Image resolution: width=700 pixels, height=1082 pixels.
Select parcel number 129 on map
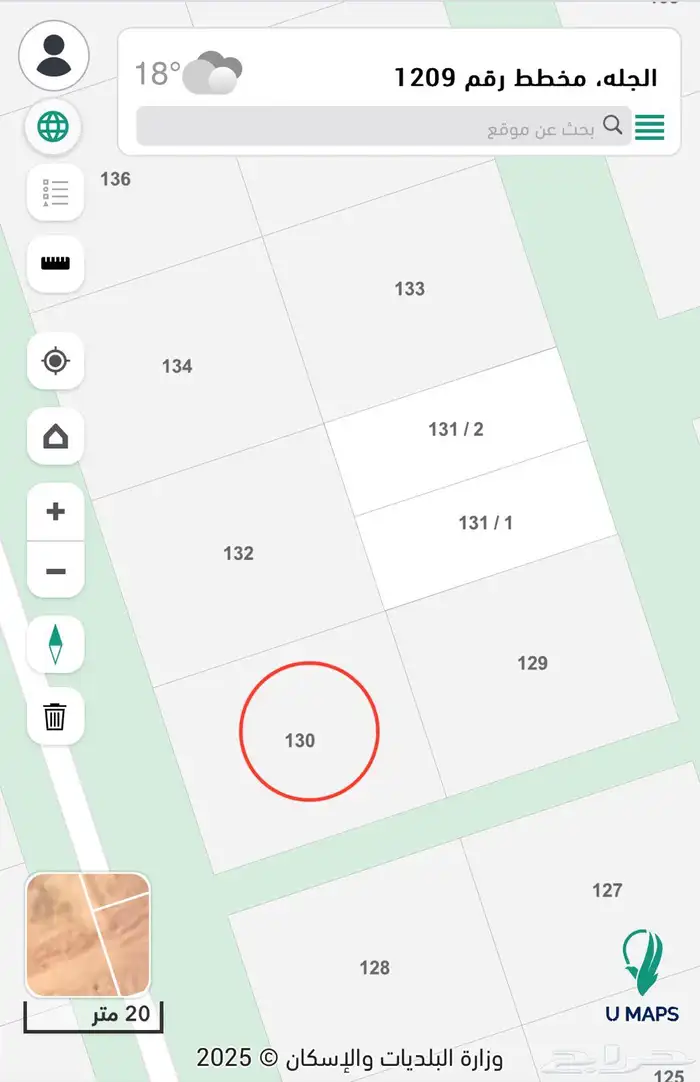[532, 663]
